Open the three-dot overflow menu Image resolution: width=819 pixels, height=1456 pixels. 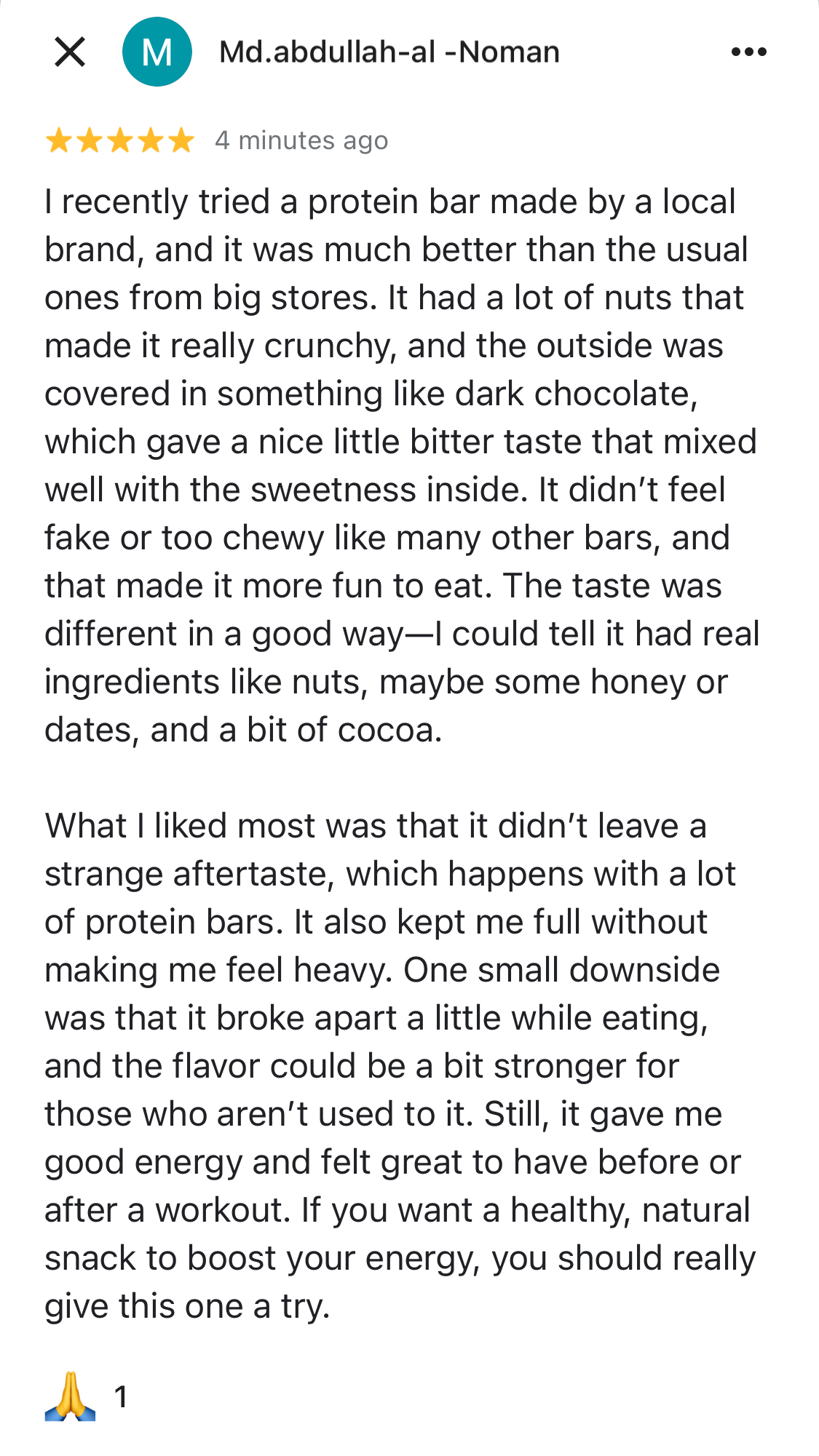(748, 52)
